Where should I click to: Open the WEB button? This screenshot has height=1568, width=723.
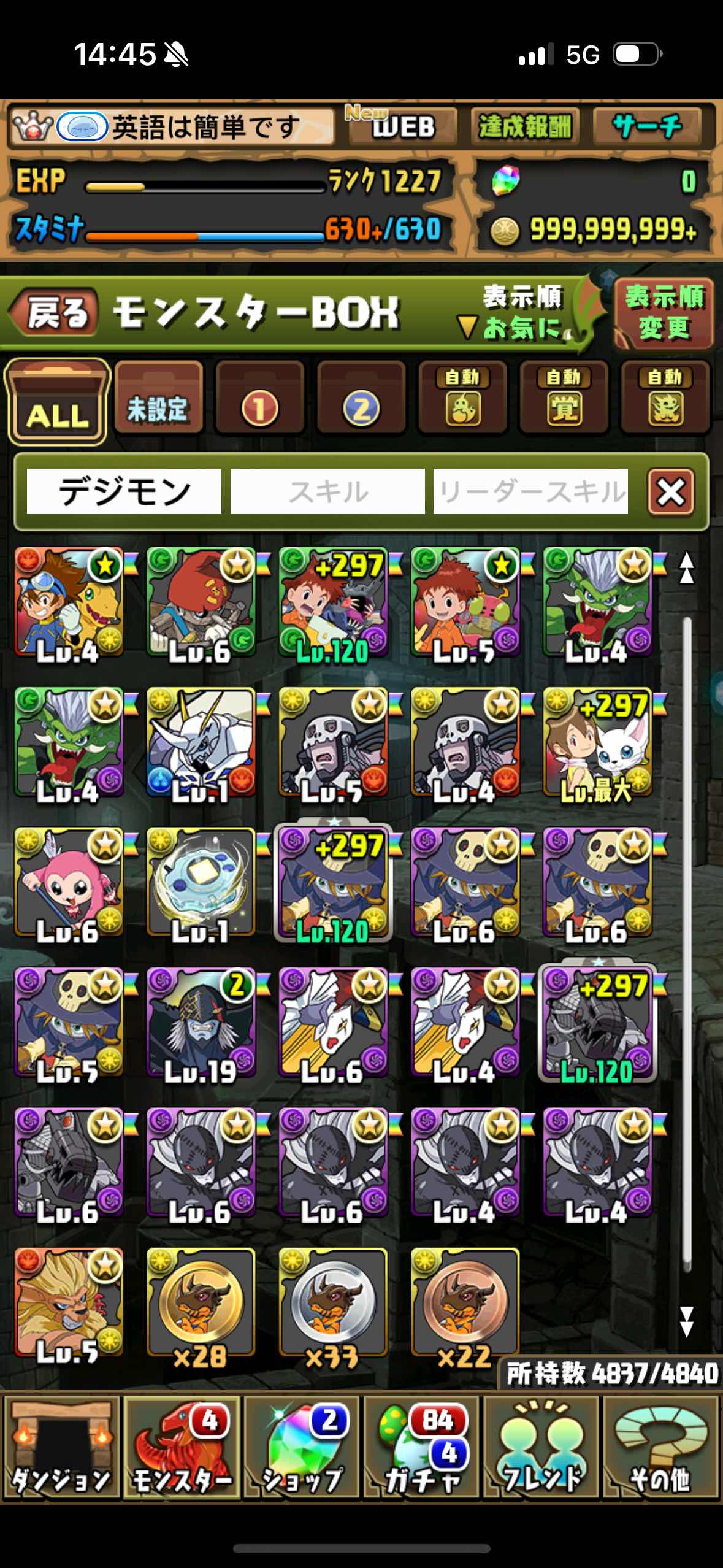pyautogui.click(x=403, y=126)
